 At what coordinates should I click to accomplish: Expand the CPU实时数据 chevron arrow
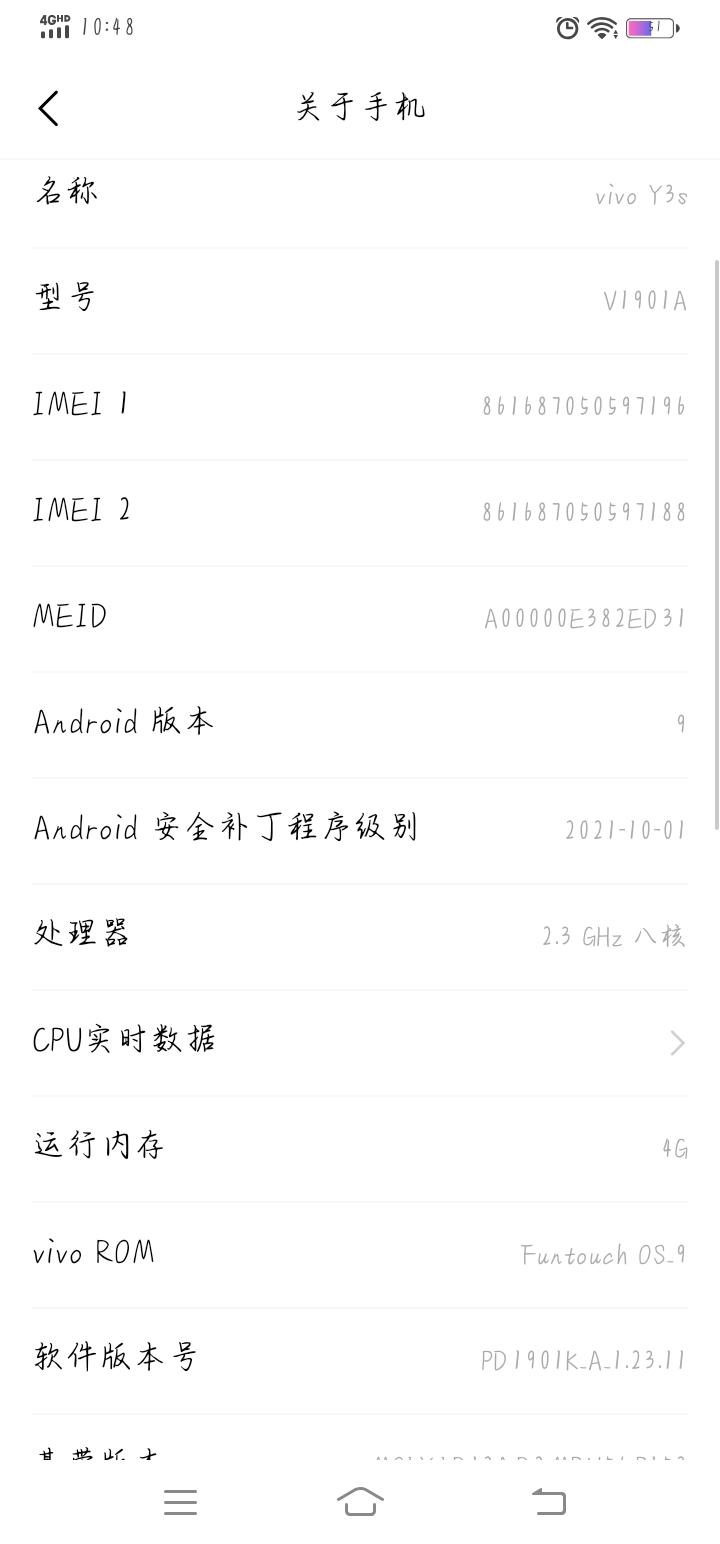coord(676,1040)
